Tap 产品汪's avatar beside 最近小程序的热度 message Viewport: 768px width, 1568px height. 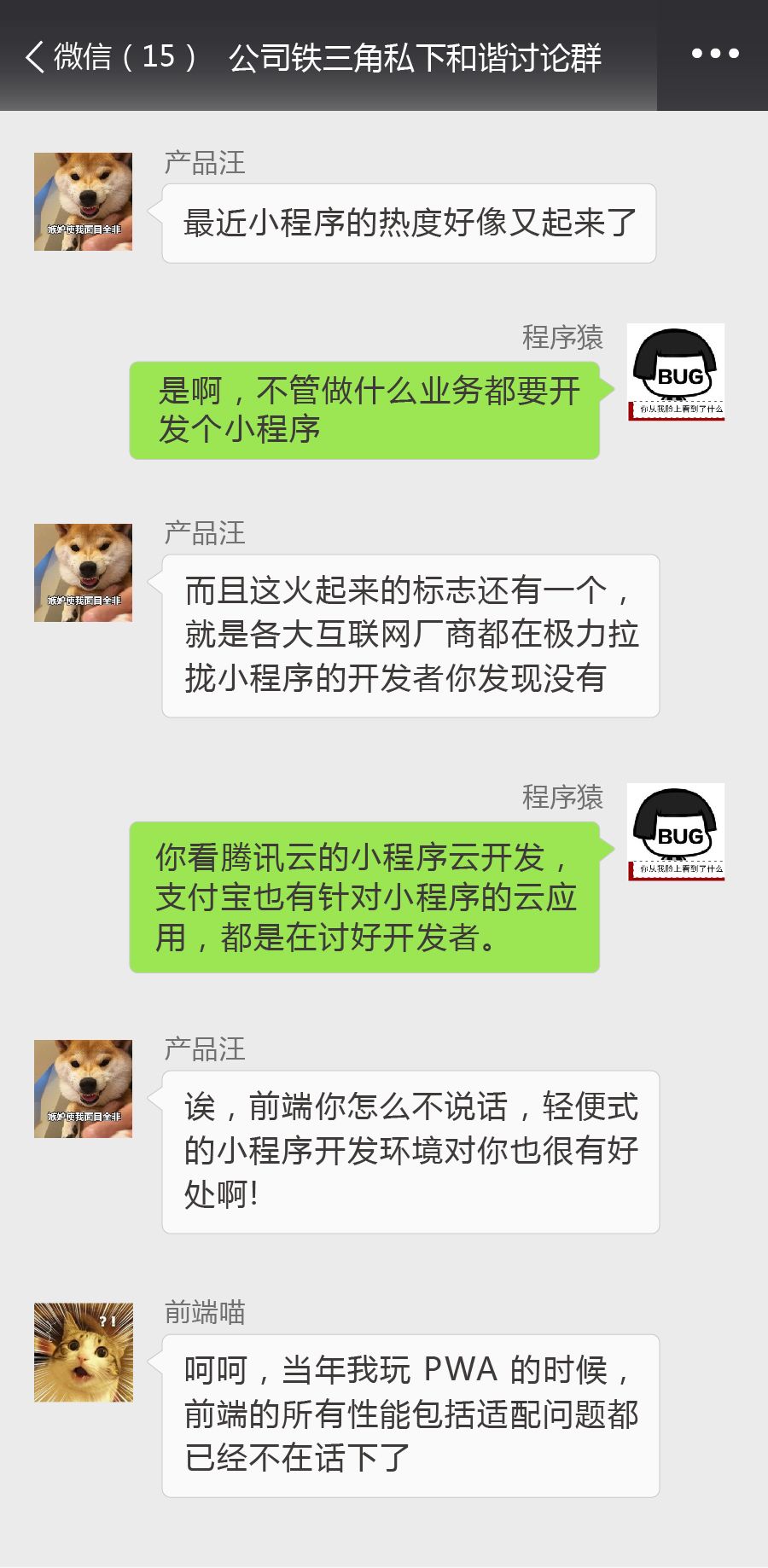coord(84,202)
